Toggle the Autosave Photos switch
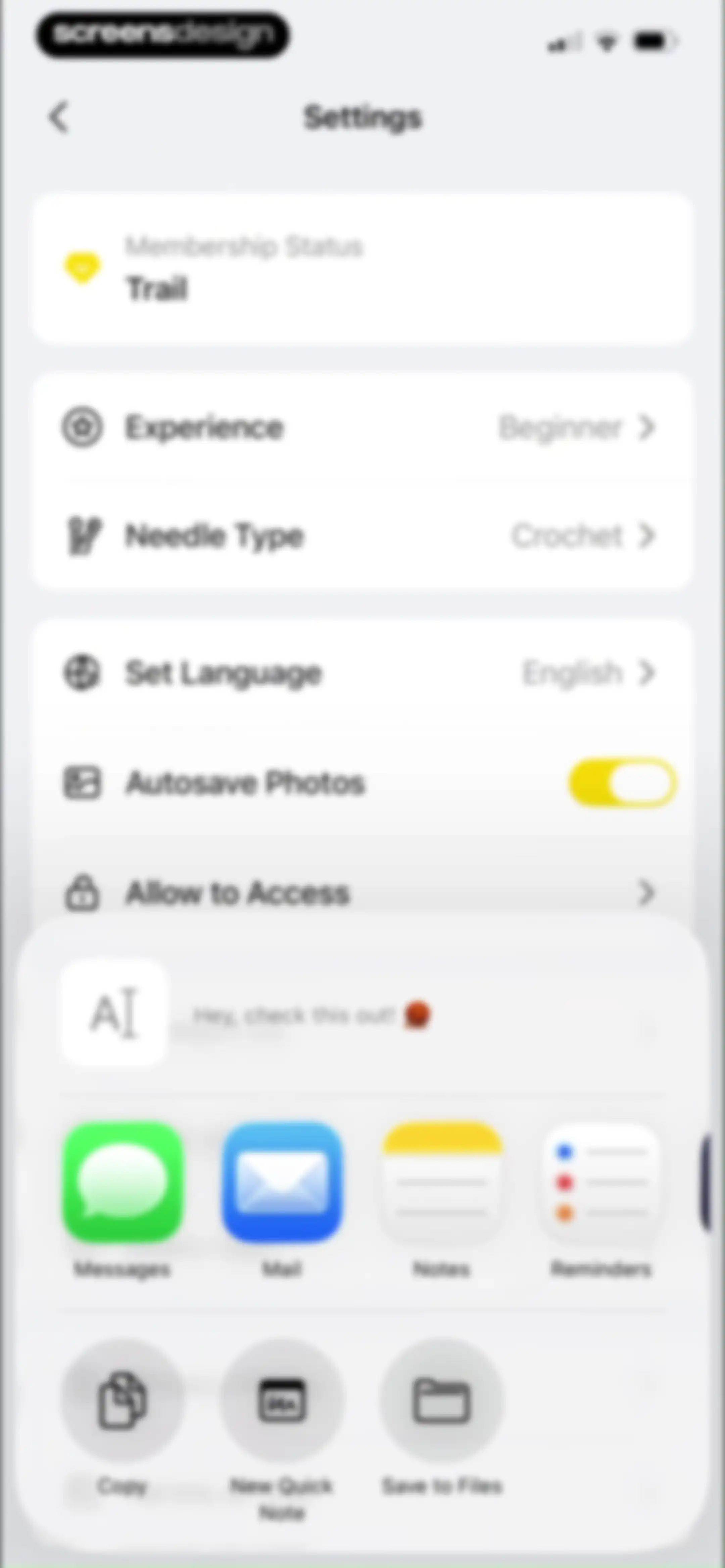This screenshot has width=725, height=1568. click(622, 782)
